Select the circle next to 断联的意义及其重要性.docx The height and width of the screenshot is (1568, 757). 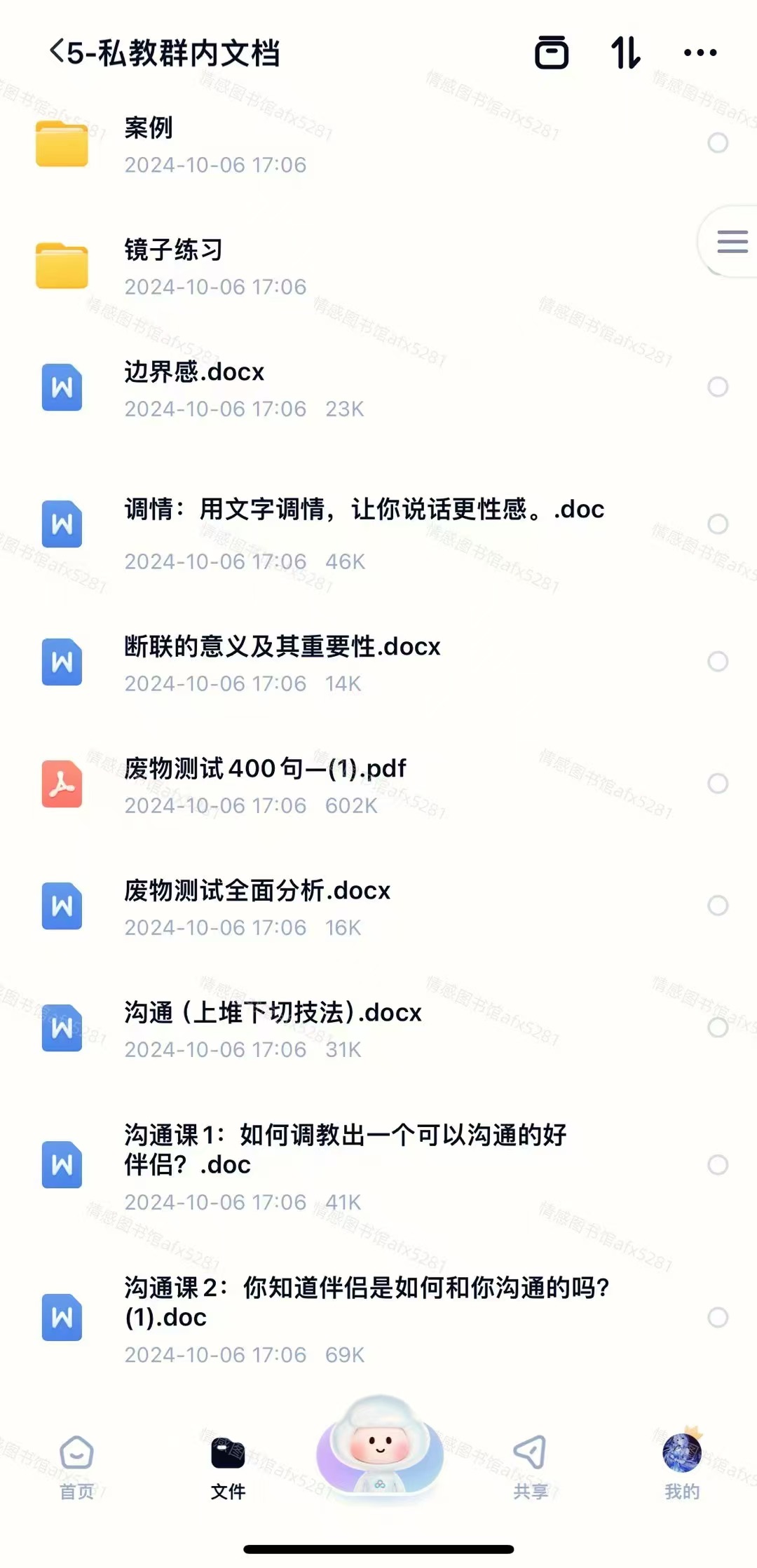tap(718, 661)
